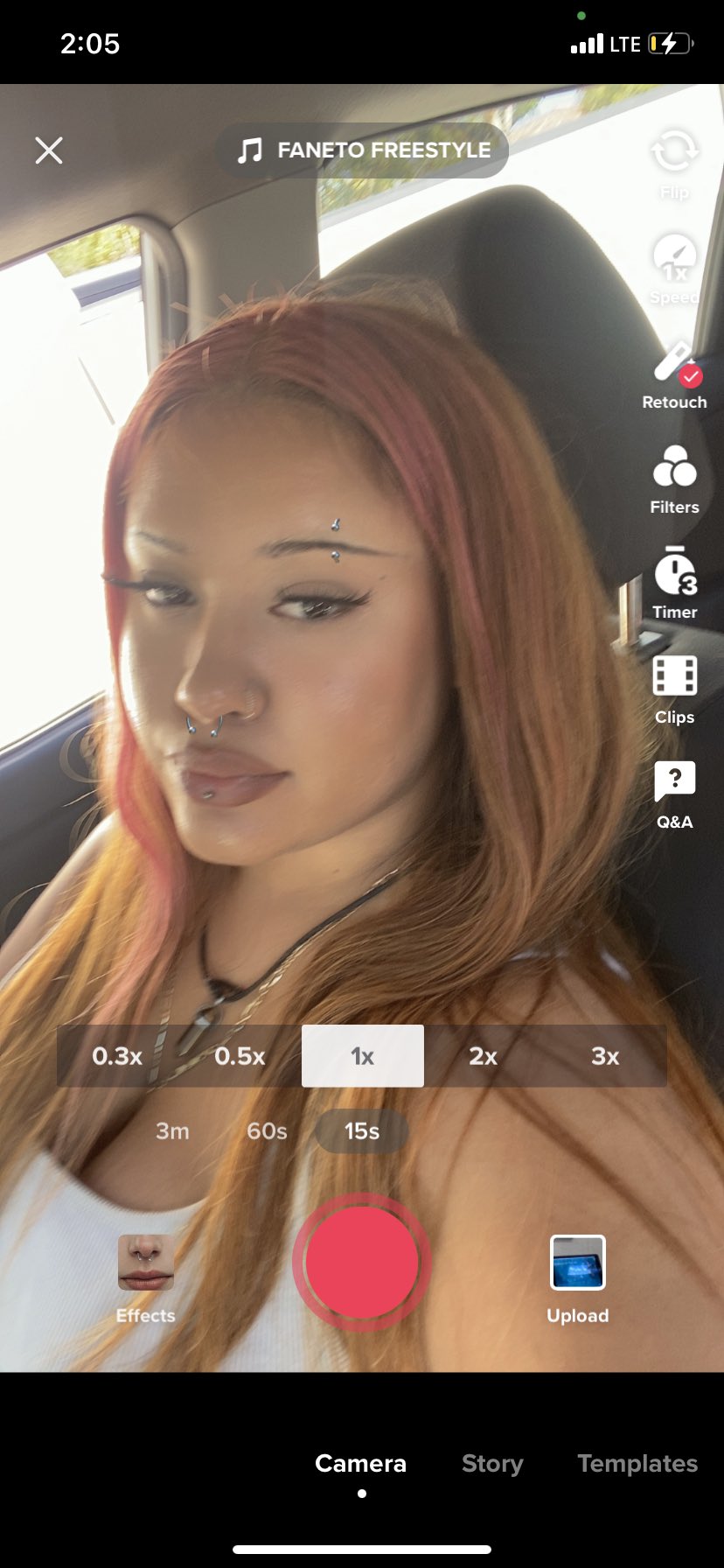This screenshot has width=724, height=1568.
Task: Set video length to 60s
Action: coord(267,1131)
